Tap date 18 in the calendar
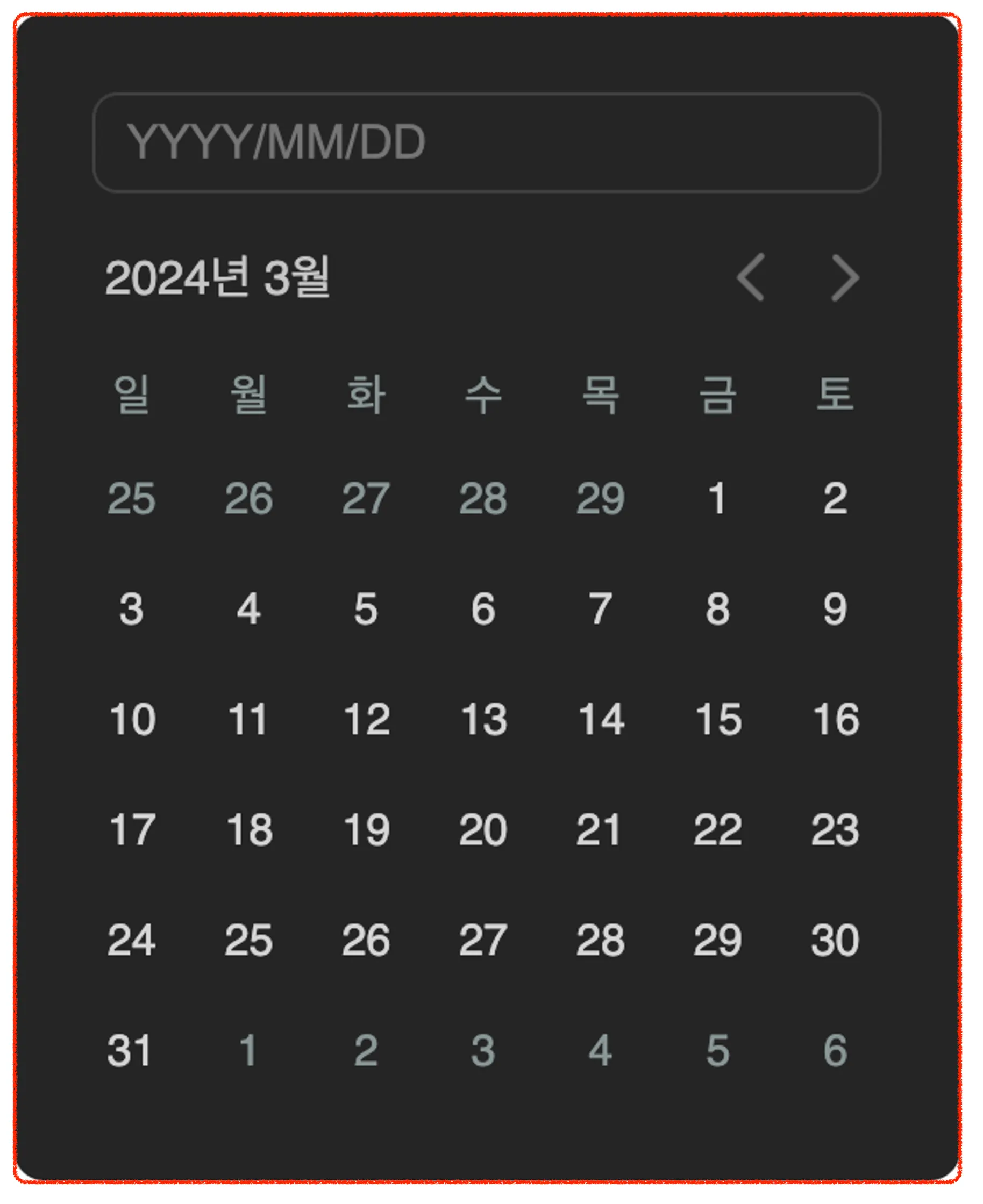 tap(249, 830)
